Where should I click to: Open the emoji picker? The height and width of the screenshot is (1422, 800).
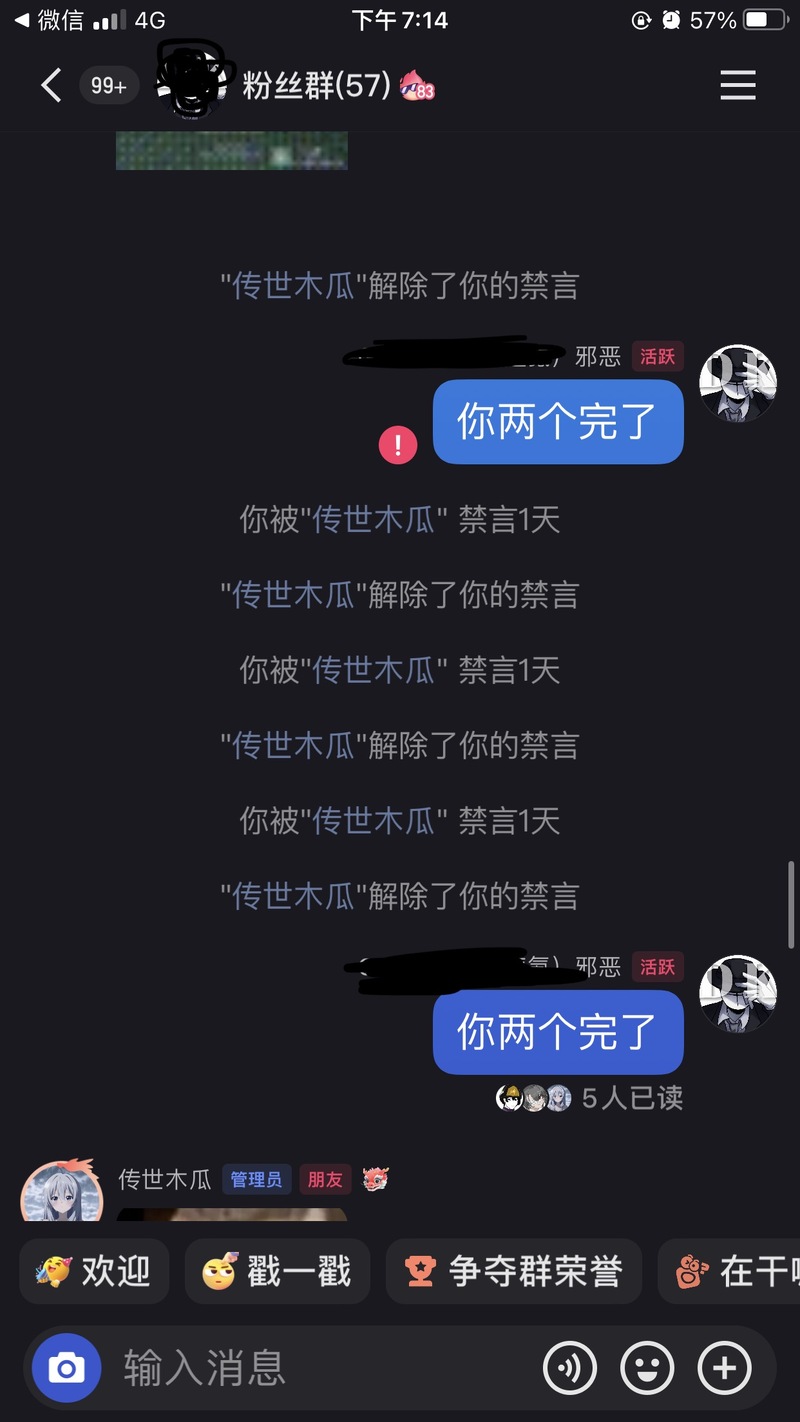click(647, 1367)
